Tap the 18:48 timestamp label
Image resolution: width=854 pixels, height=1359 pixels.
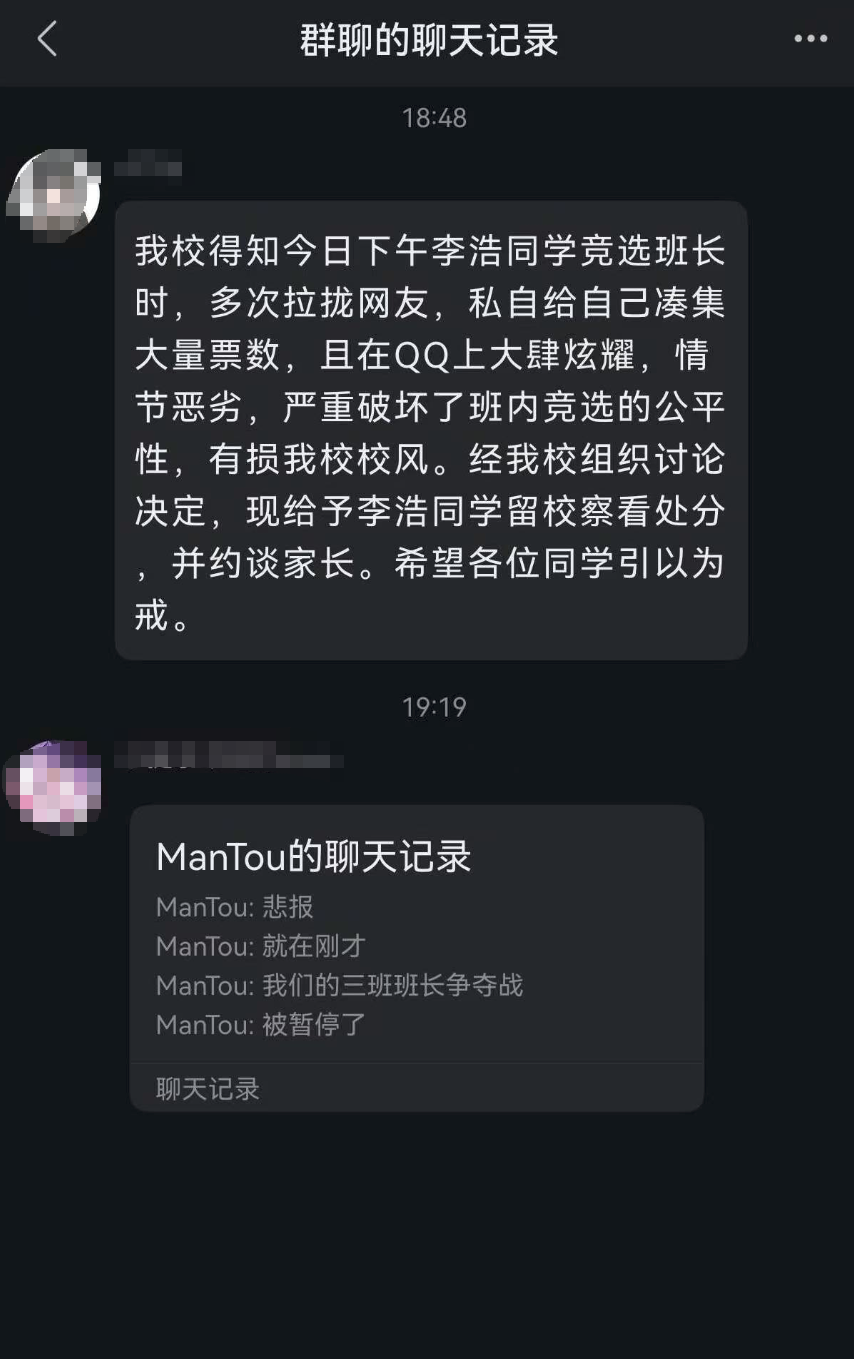pyautogui.click(x=427, y=118)
